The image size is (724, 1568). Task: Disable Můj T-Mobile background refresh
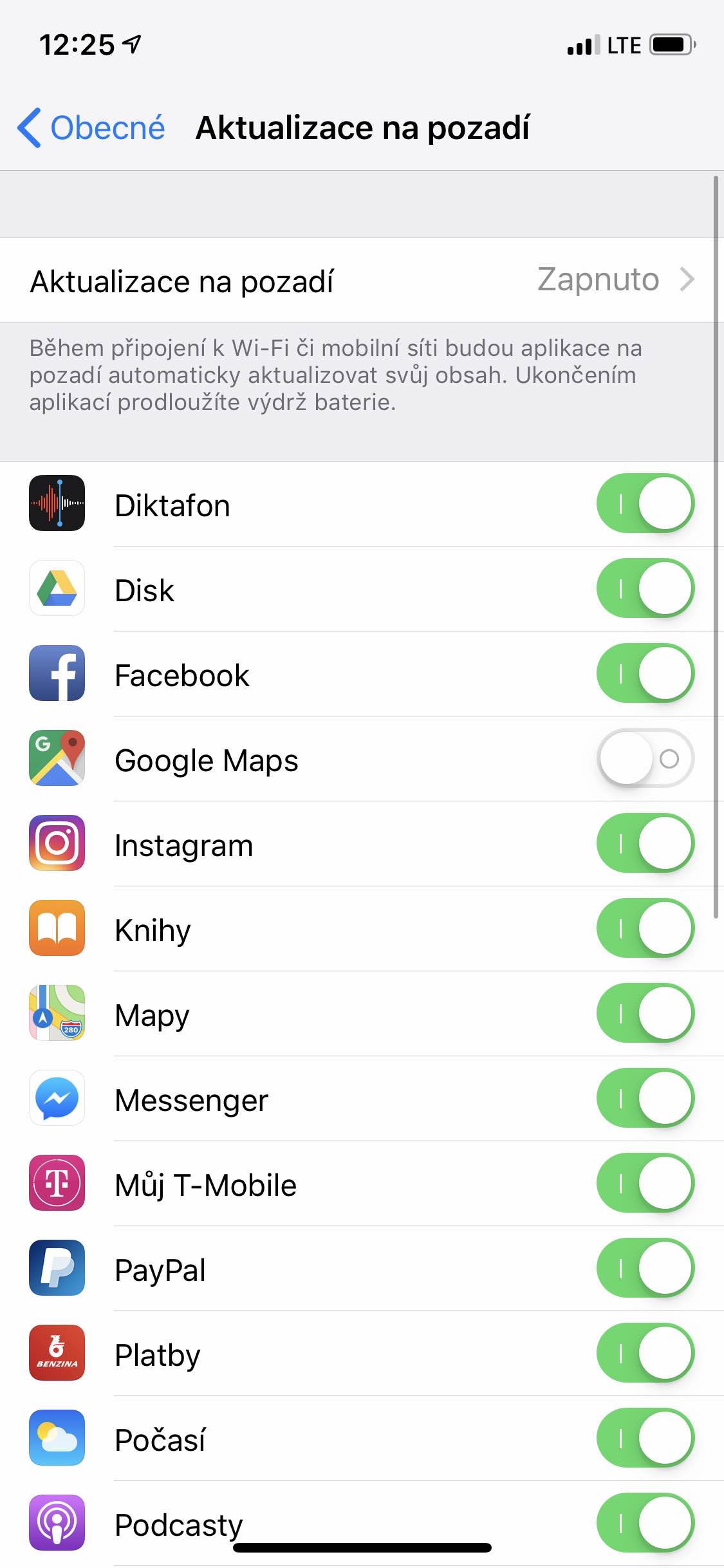tap(645, 1183)
